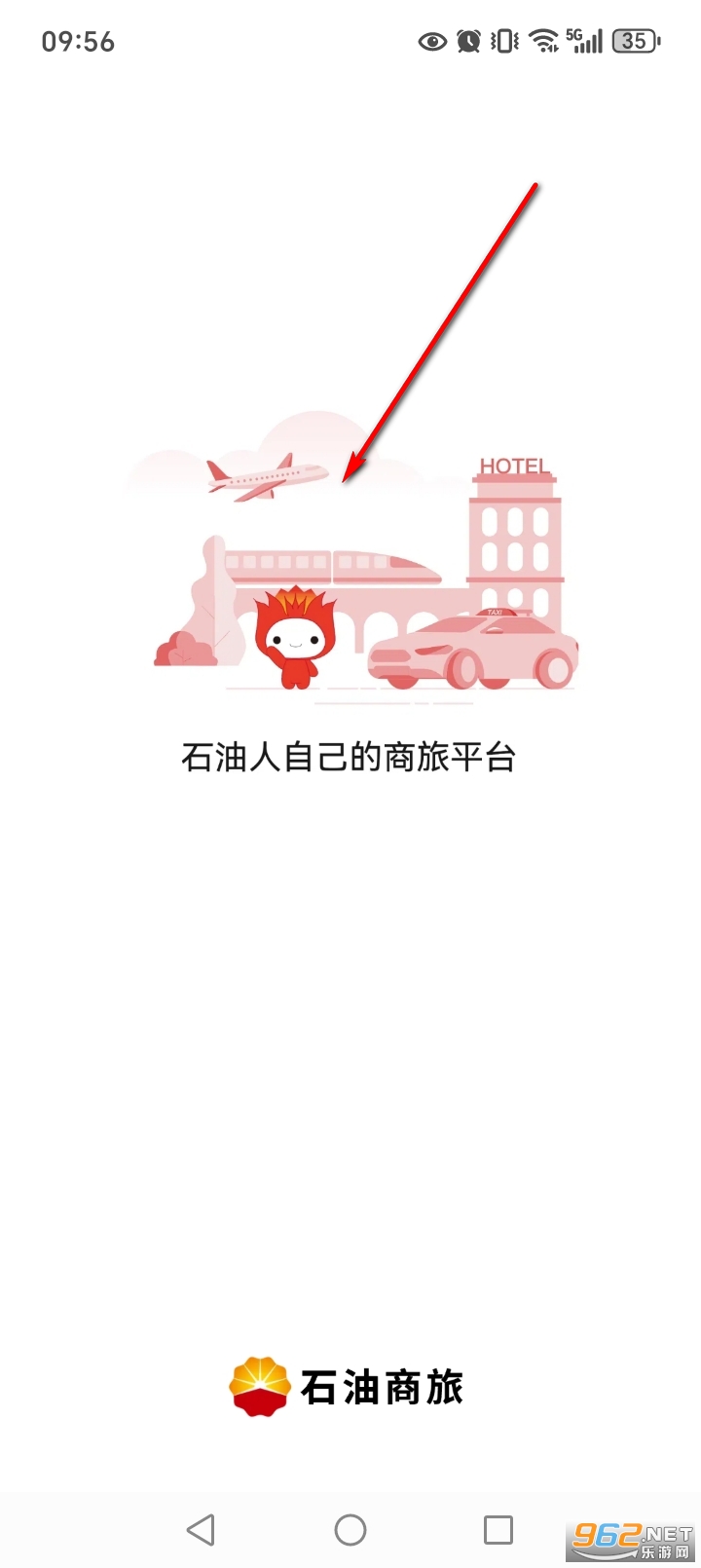701x1568 pixels.
Task: Tap the battery indicator showing 35
Action: pos(634,41)
